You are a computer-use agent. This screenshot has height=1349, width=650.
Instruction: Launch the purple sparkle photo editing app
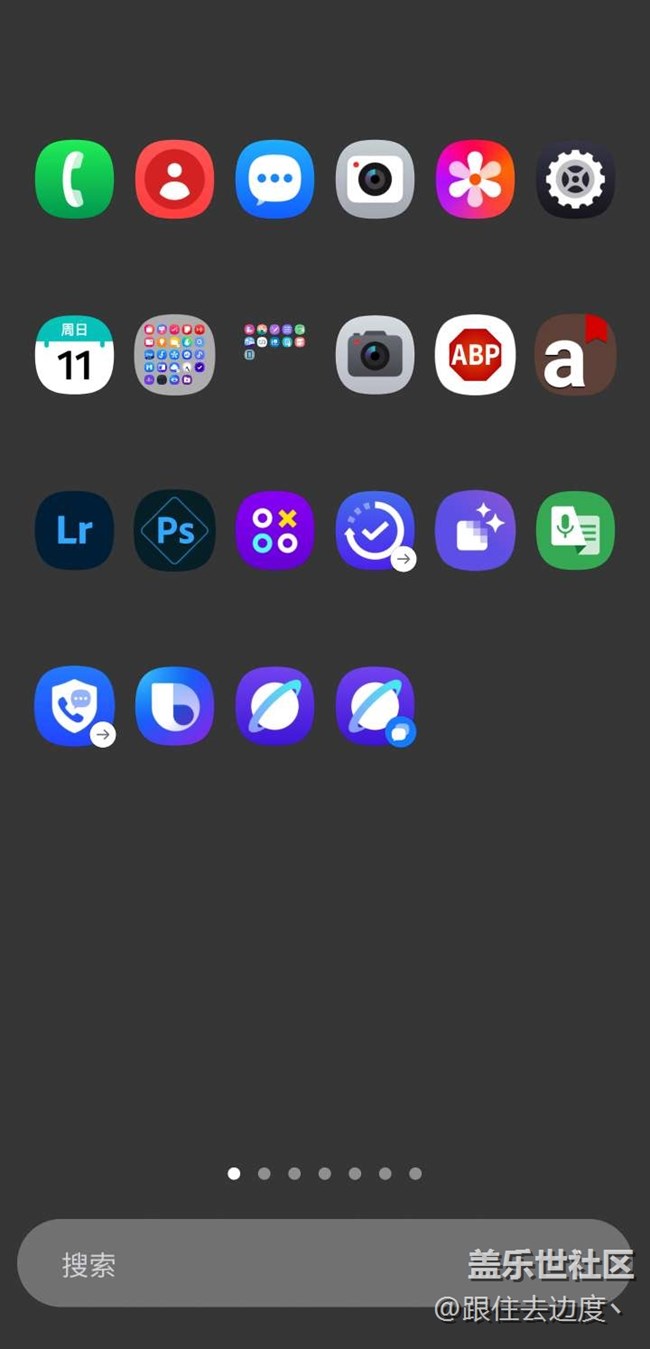475,530
